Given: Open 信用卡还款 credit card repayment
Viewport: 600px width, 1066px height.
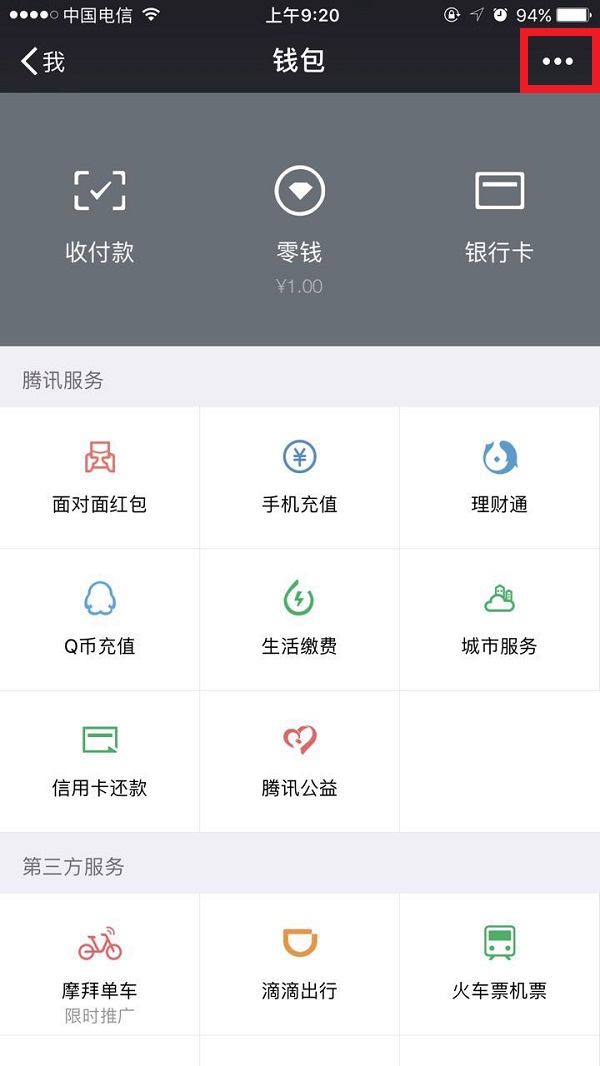Looking at the screenshot, I should coord(100,761).
